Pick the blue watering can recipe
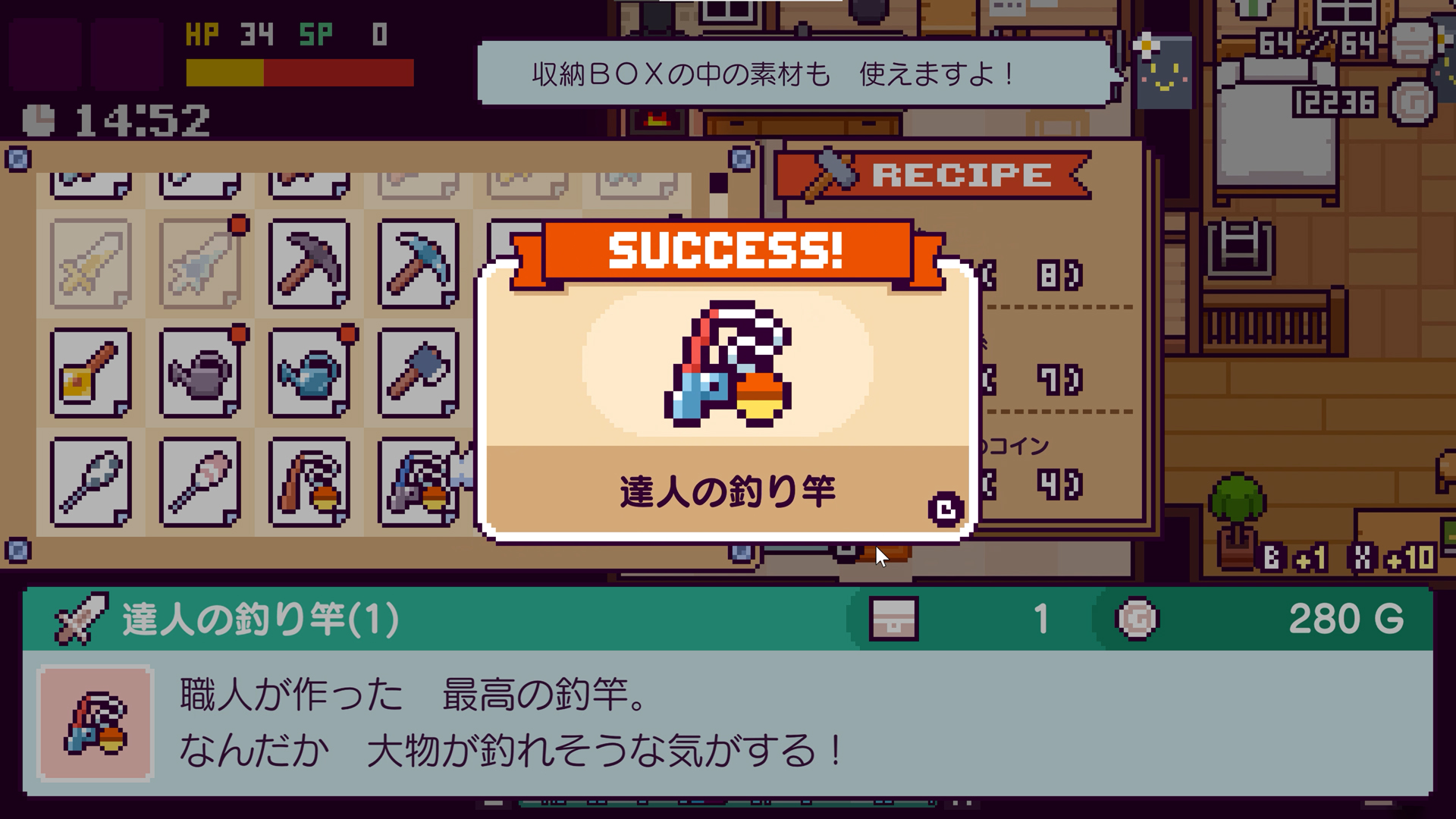 tap(309, 372)
